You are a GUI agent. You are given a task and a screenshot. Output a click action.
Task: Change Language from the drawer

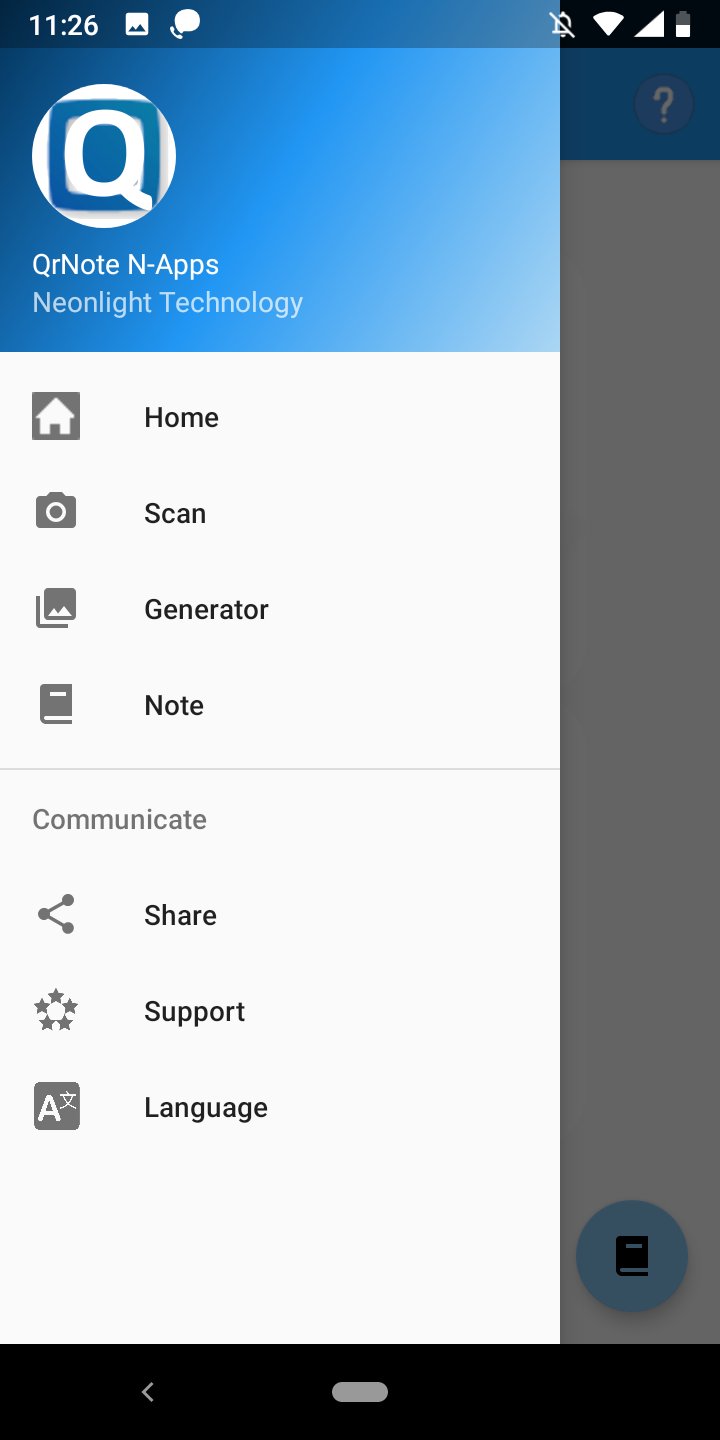point(205,1107)
